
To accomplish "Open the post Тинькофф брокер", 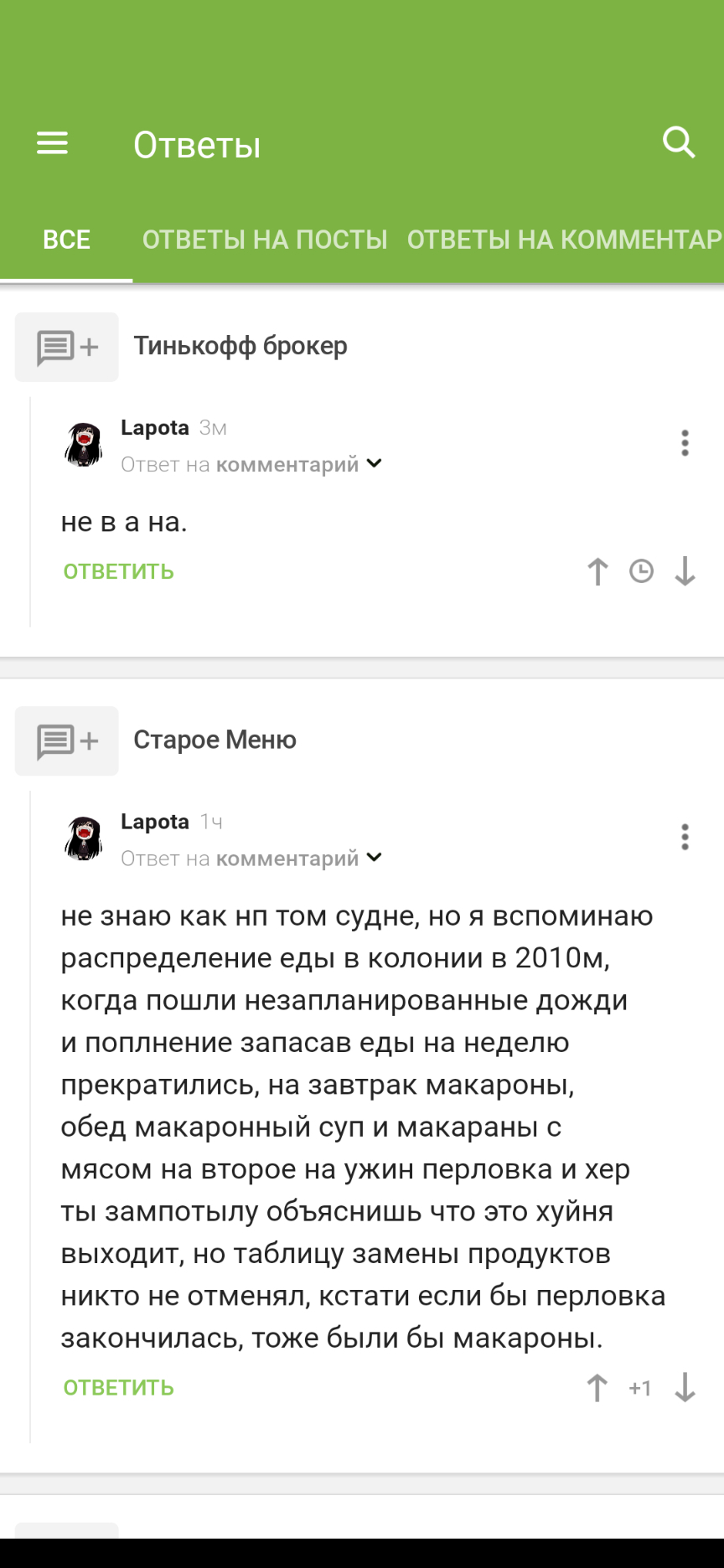I will 240,346.
